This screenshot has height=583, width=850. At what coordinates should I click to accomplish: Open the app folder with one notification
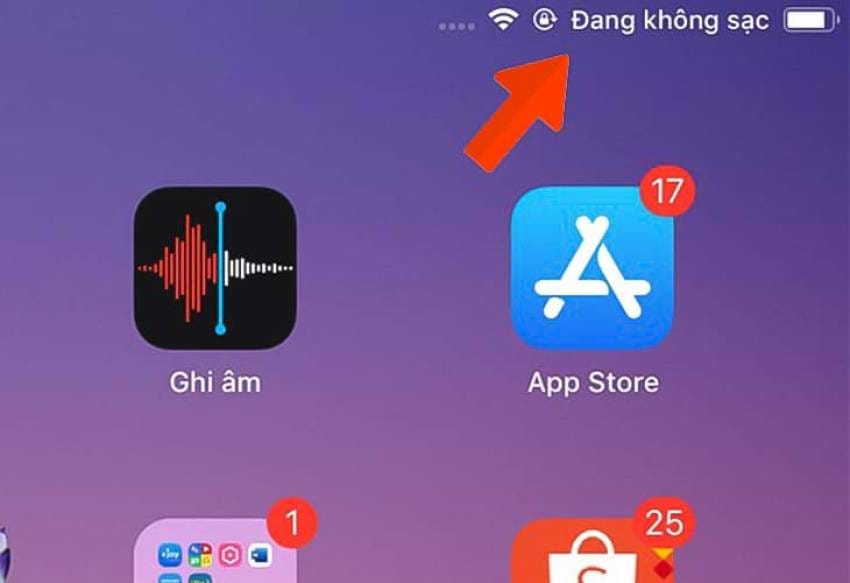(215, 552)
